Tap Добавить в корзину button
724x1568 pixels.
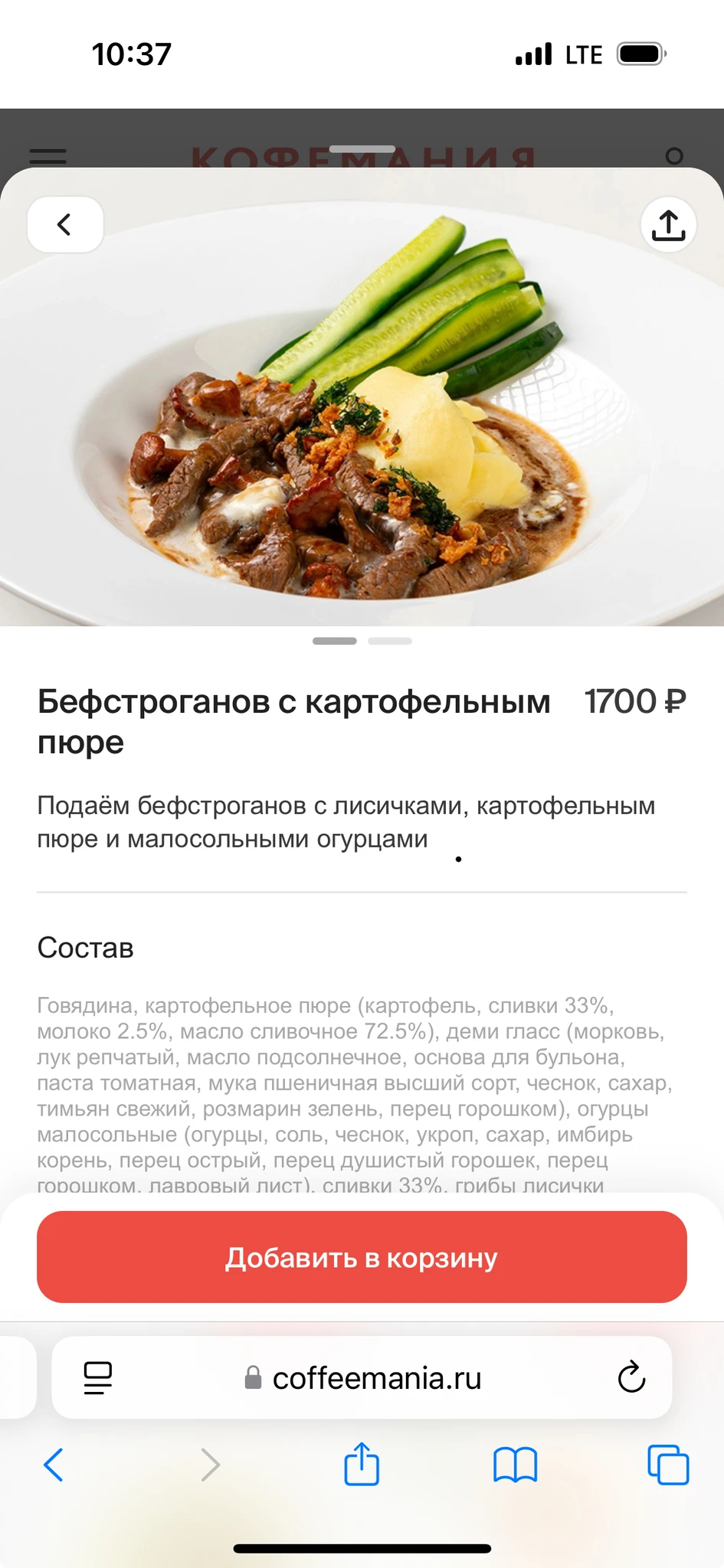(362, 1257)
